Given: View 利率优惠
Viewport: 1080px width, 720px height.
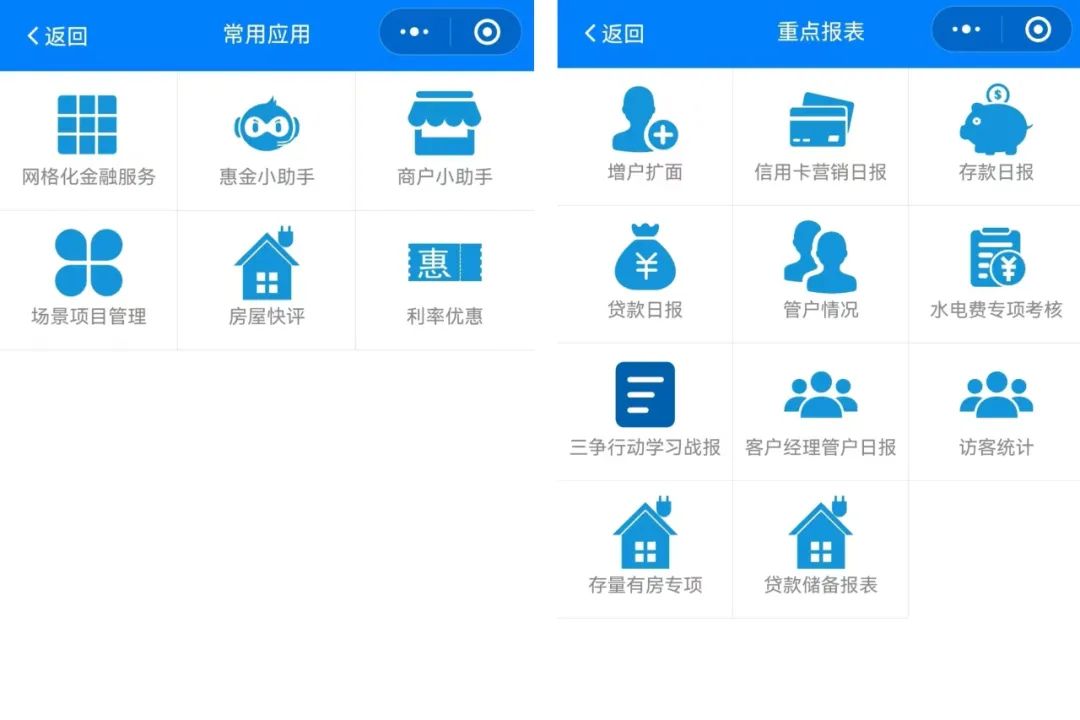Looking at the screenshot, I should [x=444, y=280].
